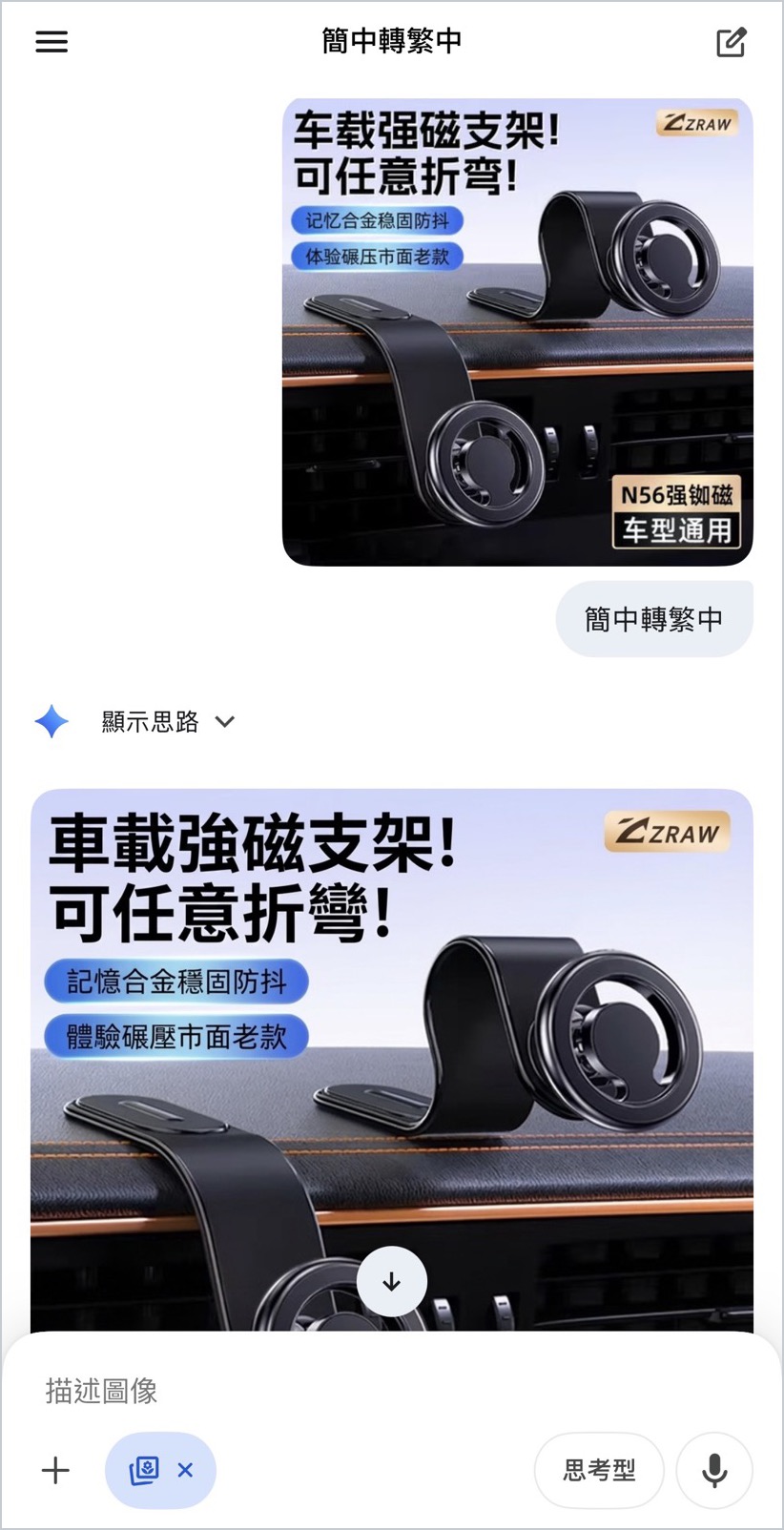Open the plus attachment menu

tap(55, 1470)
